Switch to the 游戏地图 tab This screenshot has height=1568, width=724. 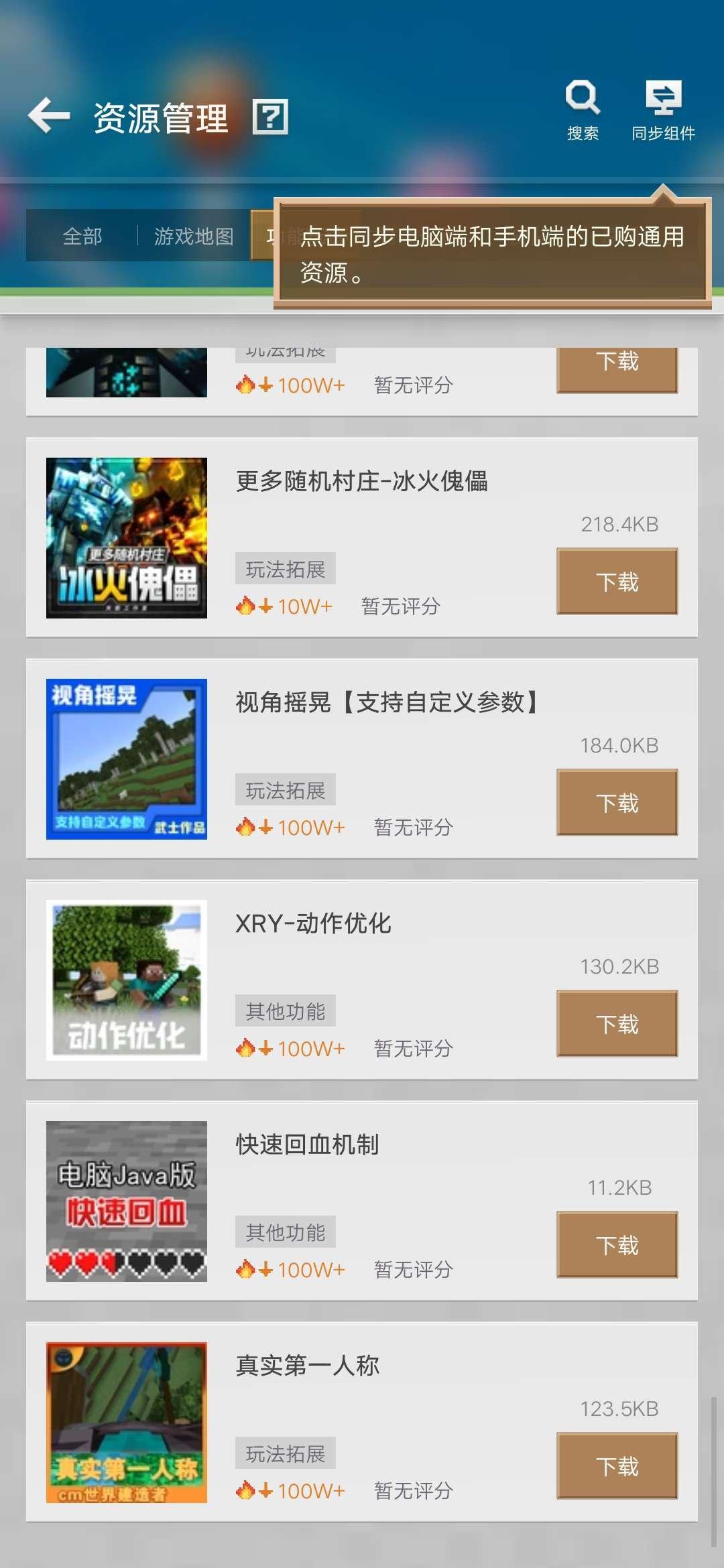pyautogui.click(x=194, y=236)
